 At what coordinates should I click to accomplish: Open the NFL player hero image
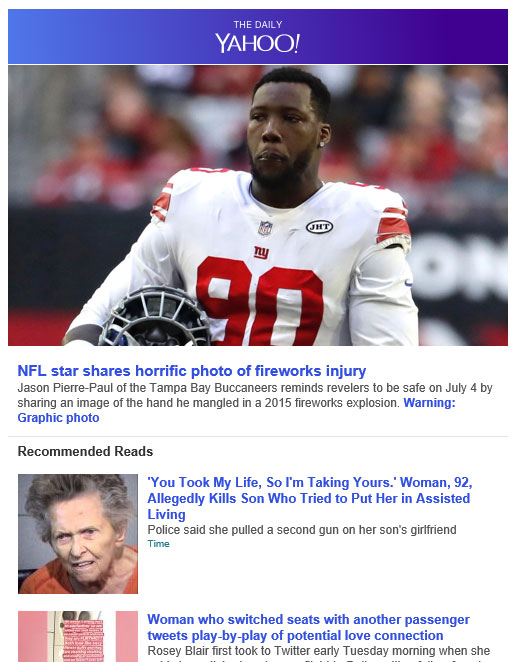258,205
